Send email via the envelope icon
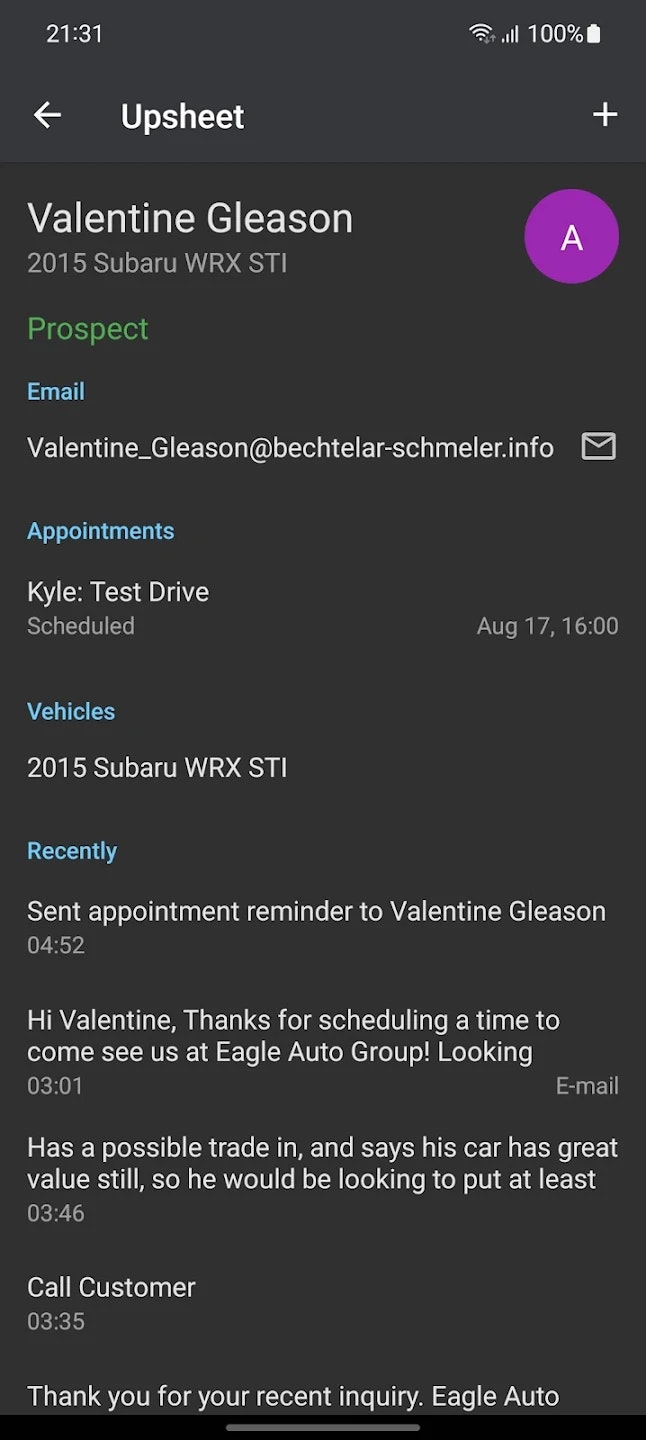This screenshot has width=646, height=1440. pos(598,447)
